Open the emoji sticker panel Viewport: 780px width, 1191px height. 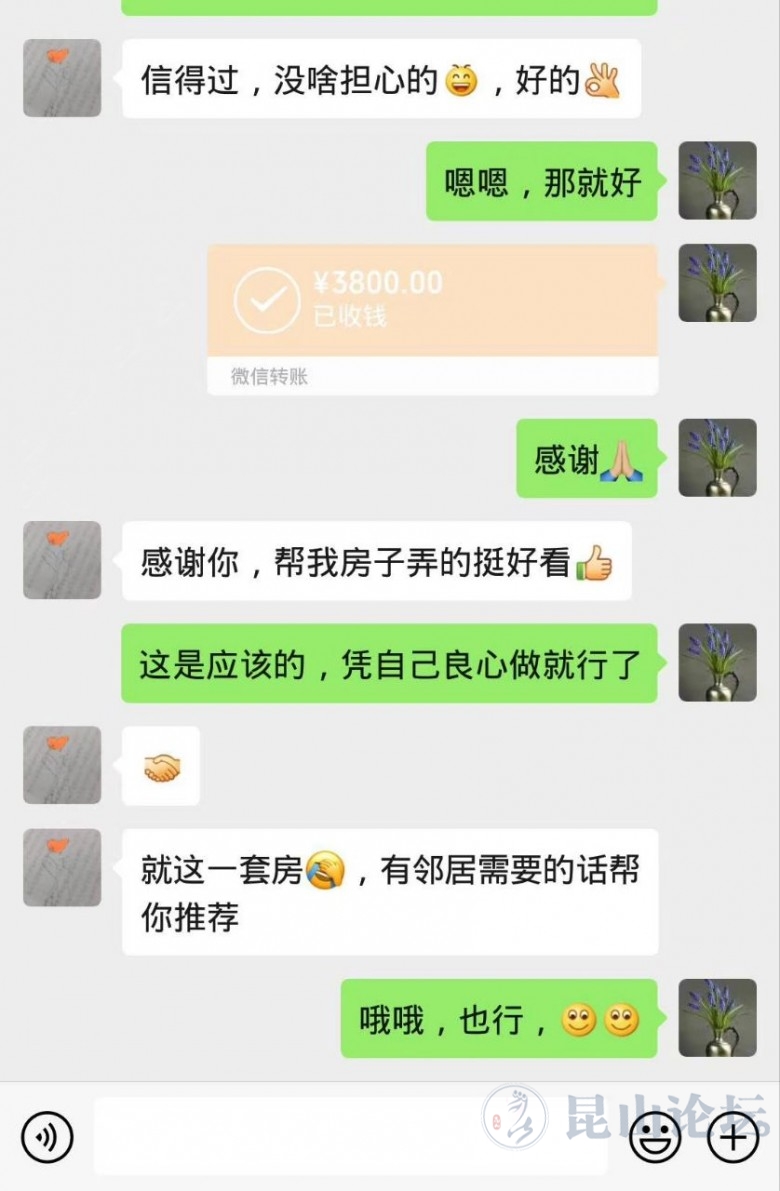point(655,1137)
